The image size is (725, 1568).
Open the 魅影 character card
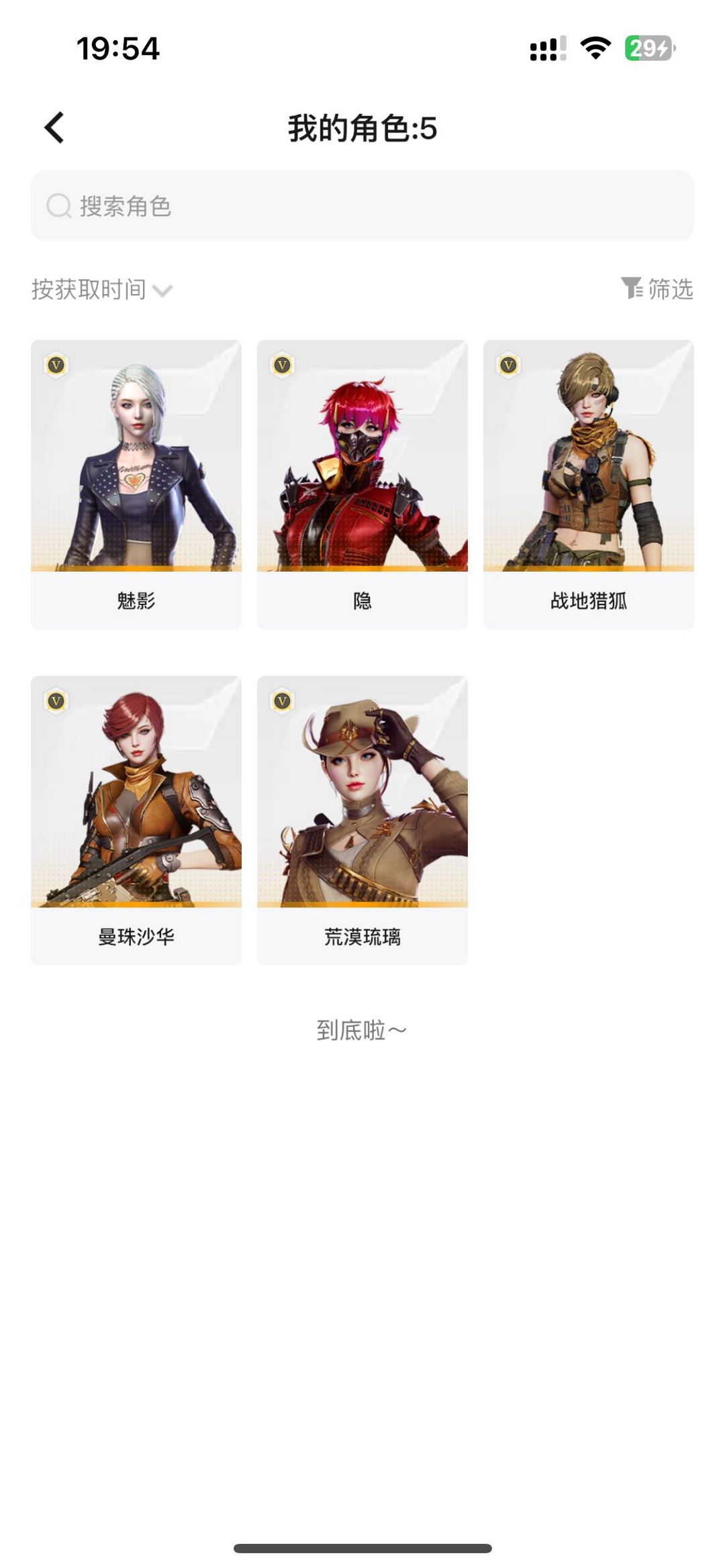tap(136, 484)
